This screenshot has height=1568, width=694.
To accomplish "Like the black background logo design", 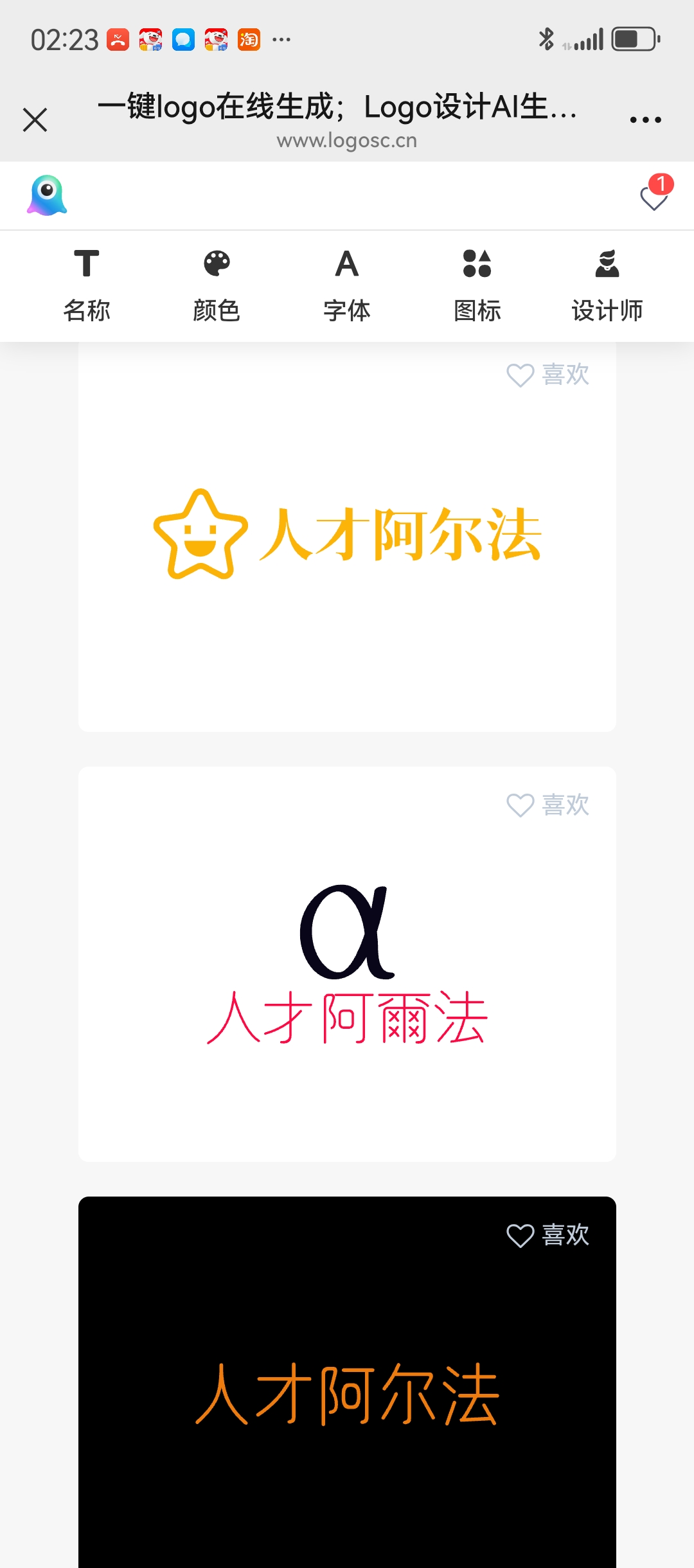I will coord(547,1234).
